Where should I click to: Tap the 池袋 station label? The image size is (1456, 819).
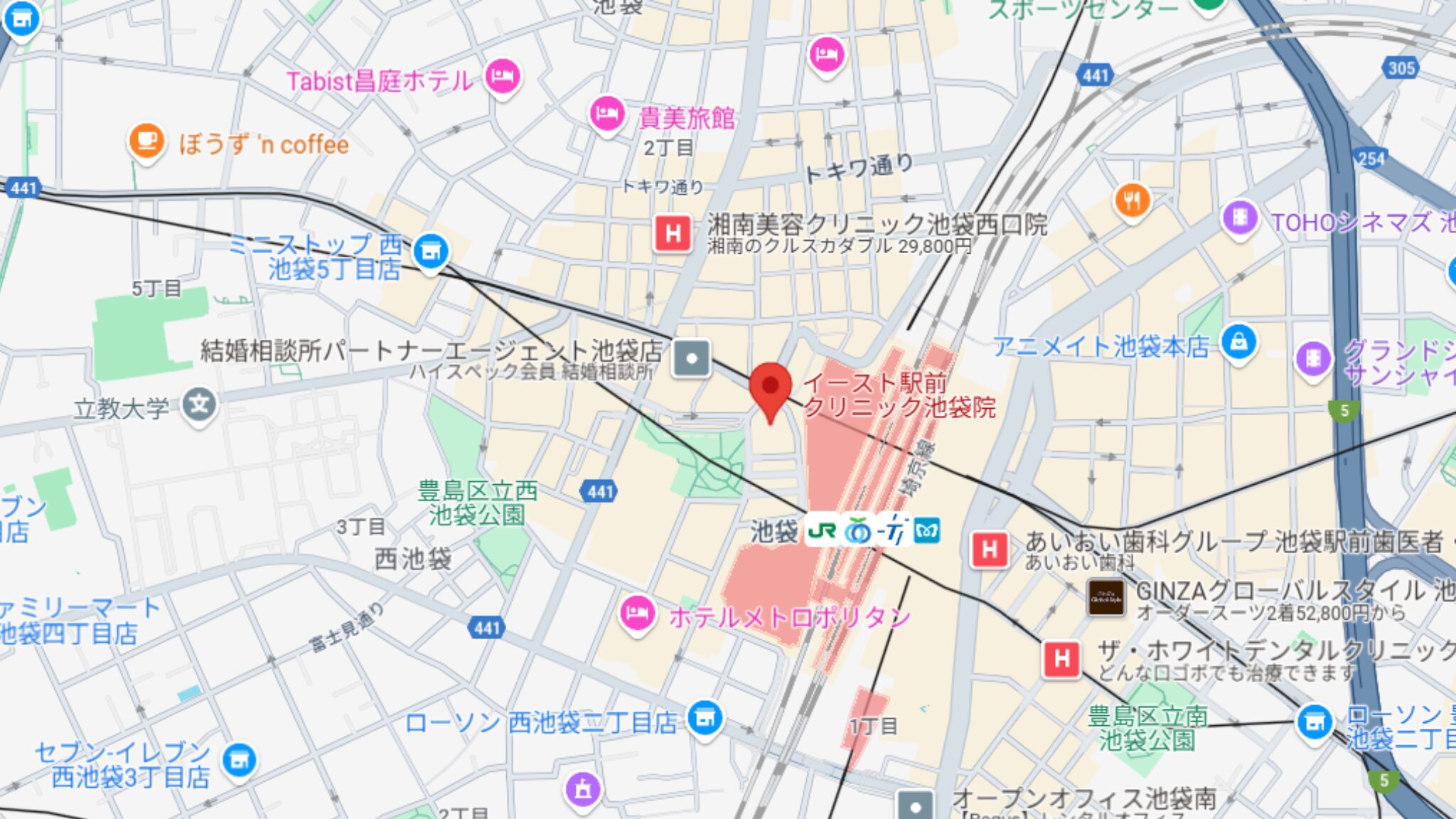pos(775,531)
